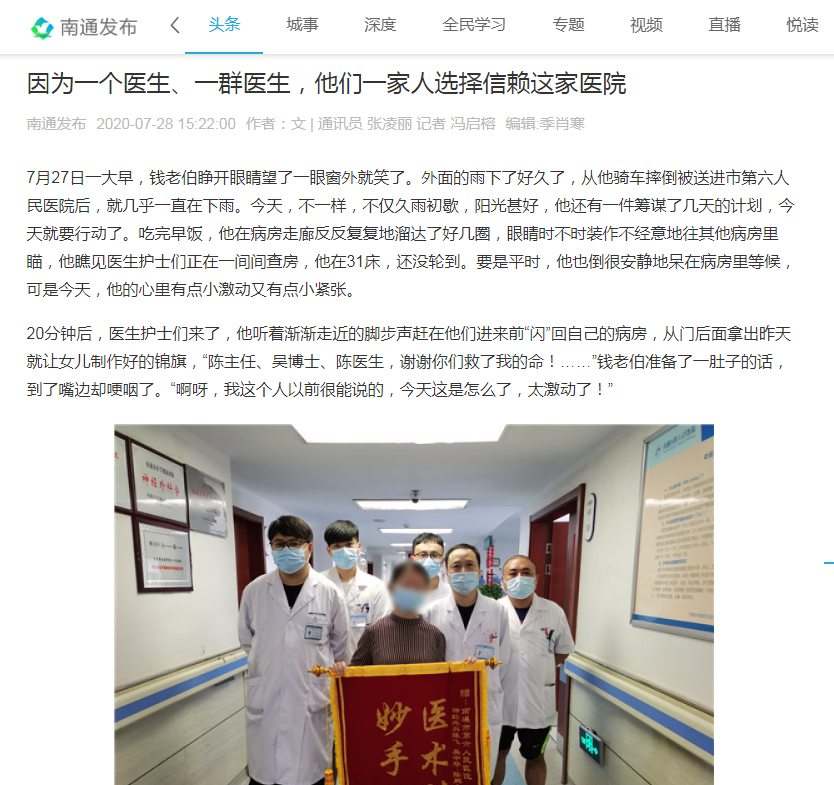Screen dimensions: 834x785
Task: Open the 深度 tab
Action: pos(380,26)
